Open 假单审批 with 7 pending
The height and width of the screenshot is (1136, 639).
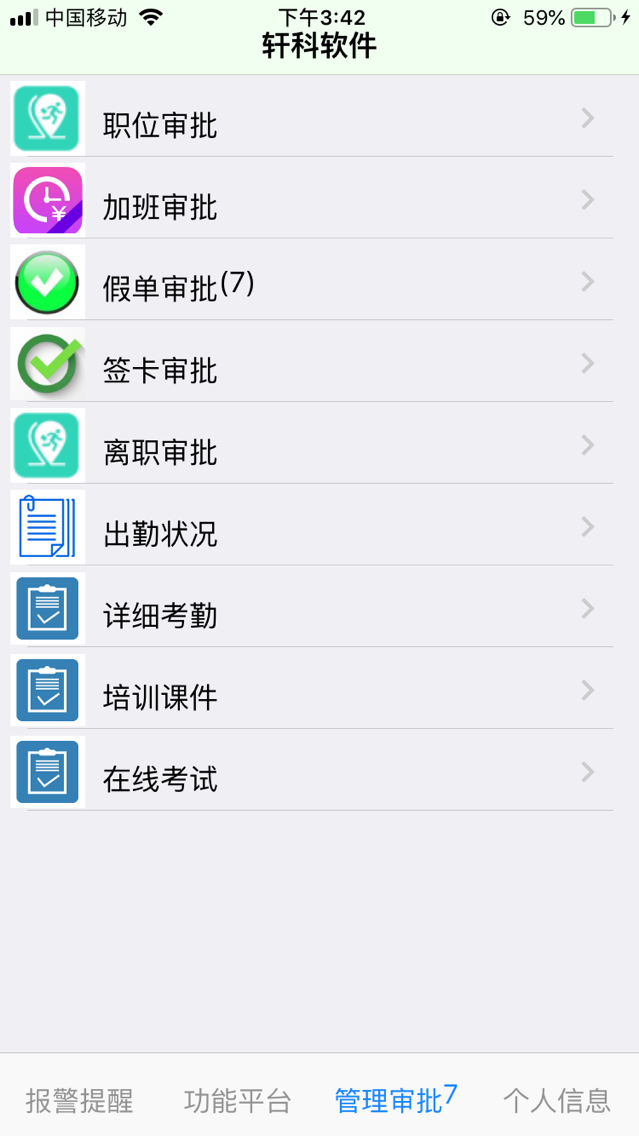point(320,281)
